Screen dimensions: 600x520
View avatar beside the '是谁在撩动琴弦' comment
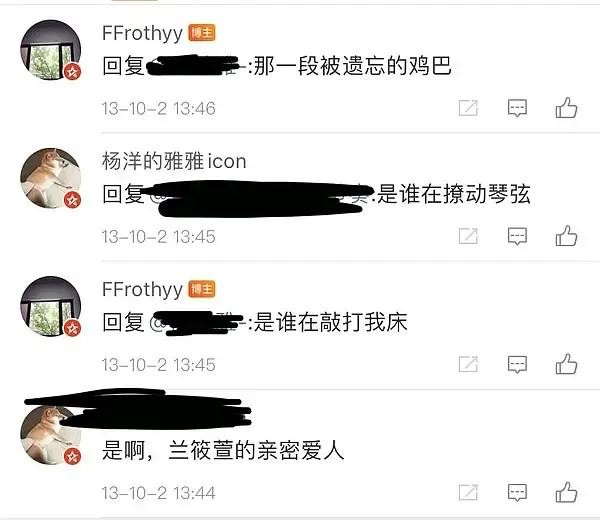[50, 178]
